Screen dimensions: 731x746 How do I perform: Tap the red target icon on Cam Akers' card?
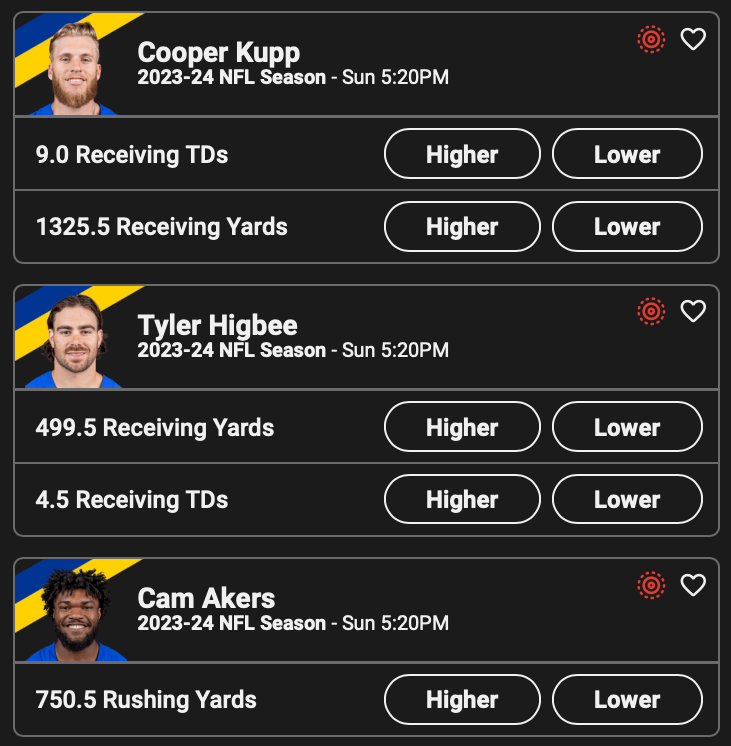pos(651,585)
